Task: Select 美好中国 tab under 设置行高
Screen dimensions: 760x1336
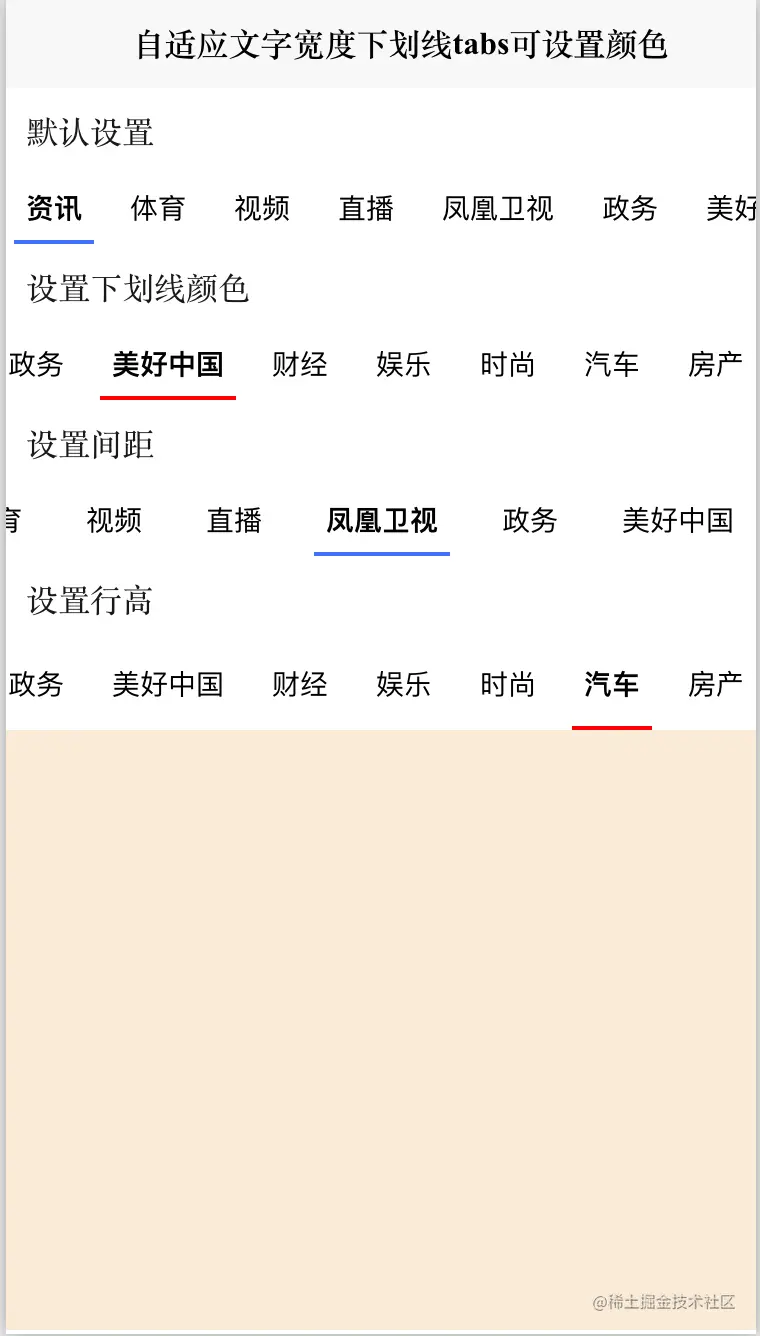Action: click(168, 684)
